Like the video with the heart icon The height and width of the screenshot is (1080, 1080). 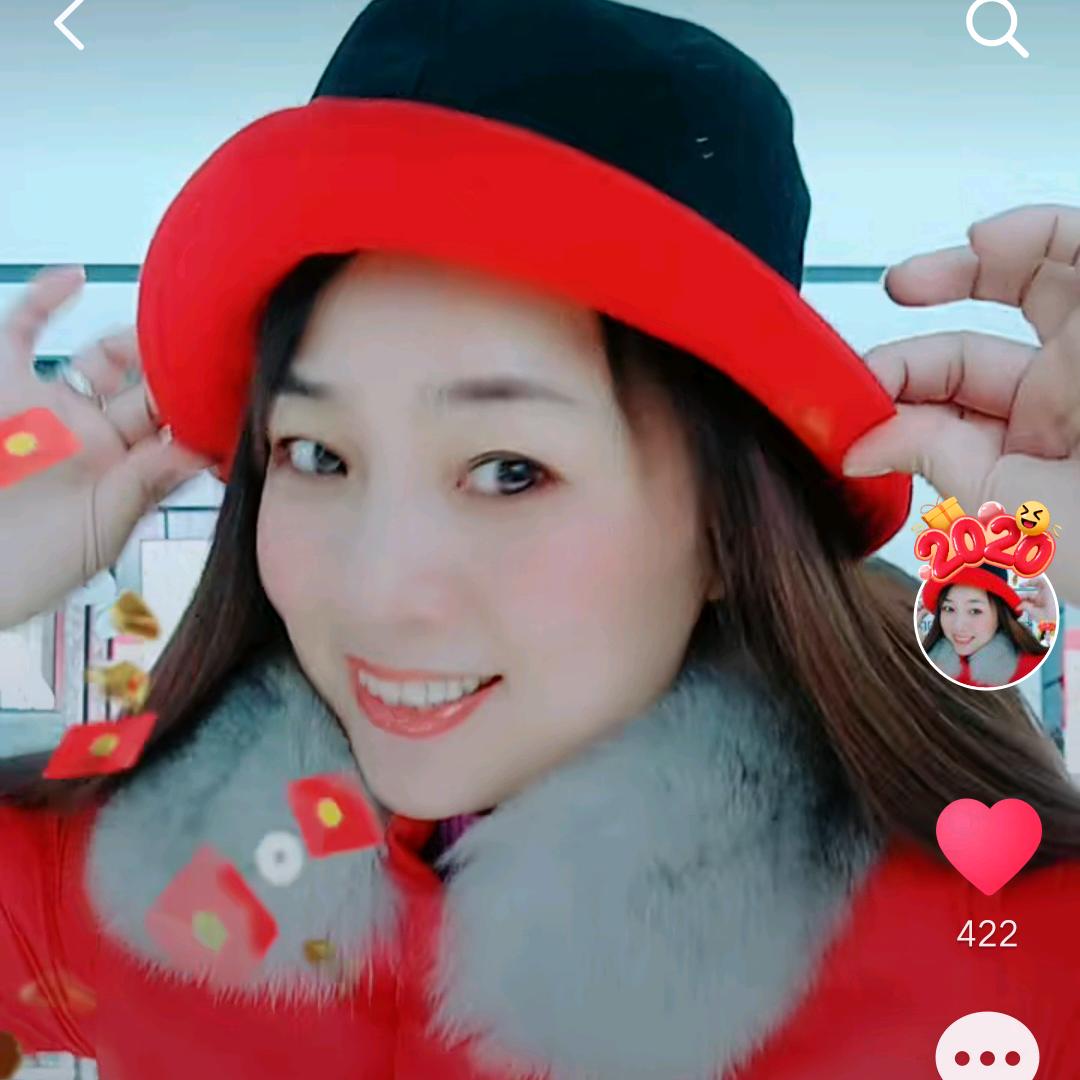[x=988, y=845]
